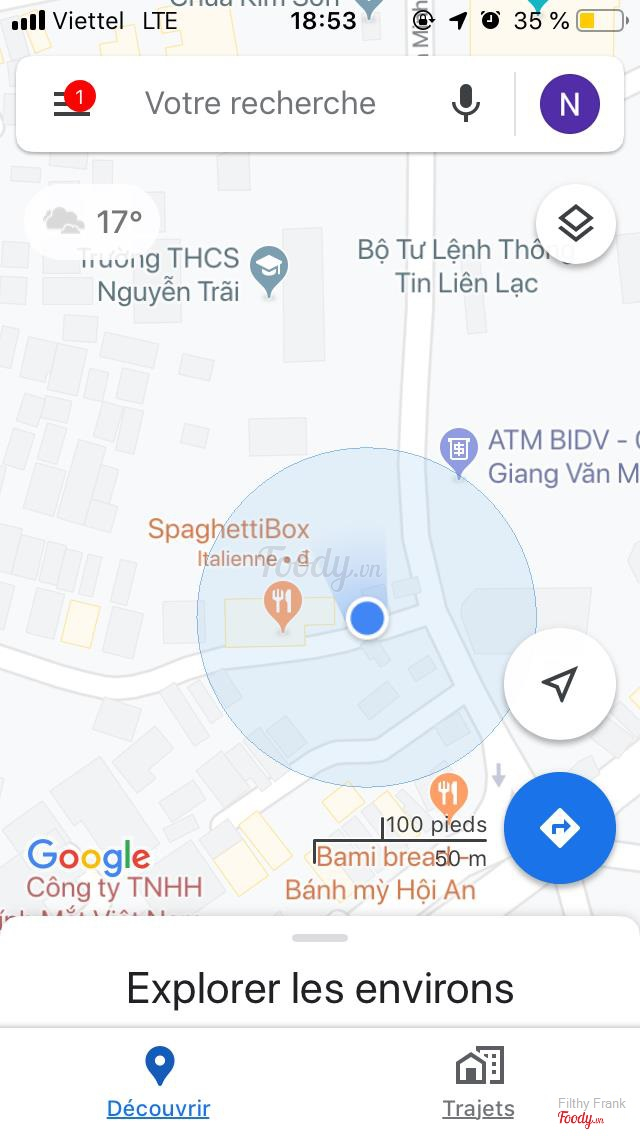Recenter map on my location

560,684
